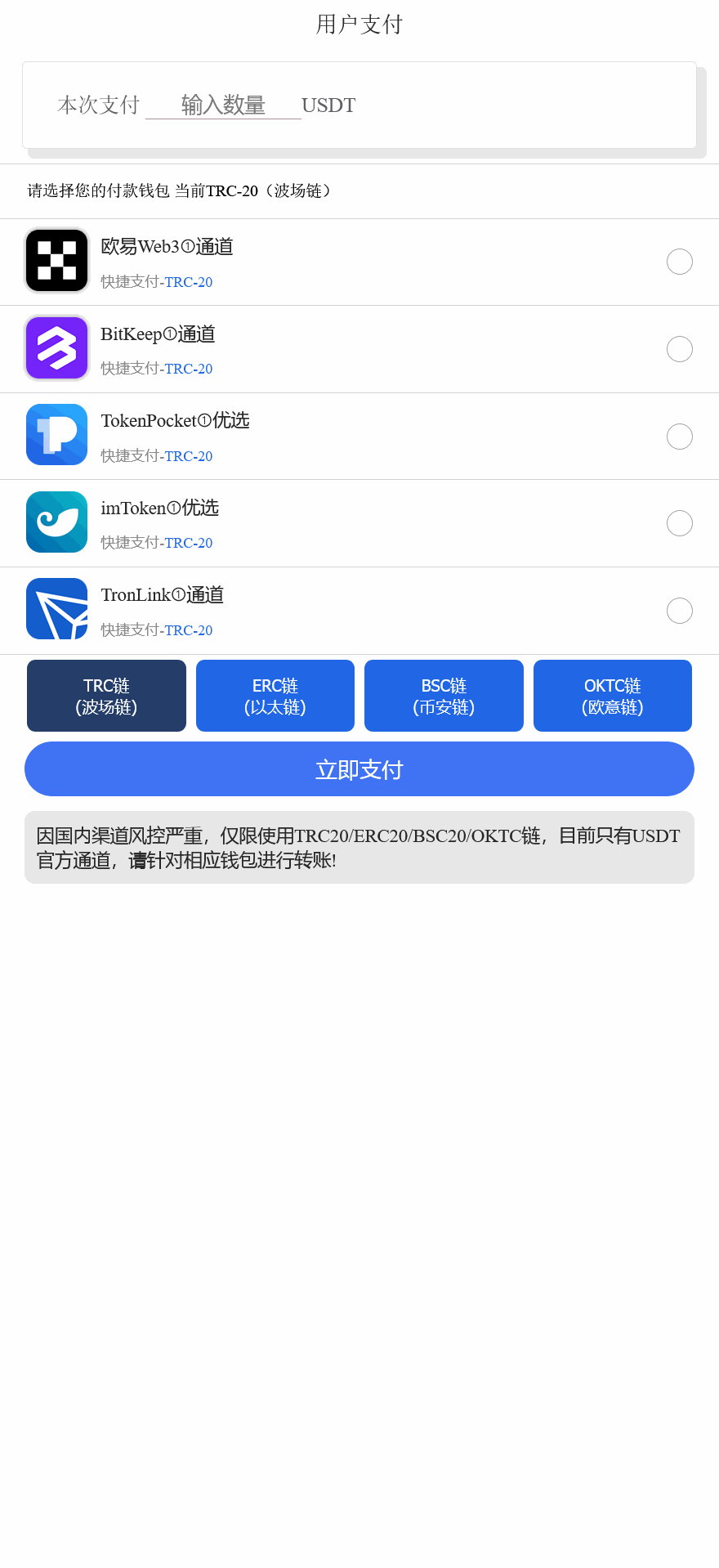This screenshot has width=719, height=1568.
Task: Click the 立即支付 payment button
Action: (x=359, y=768)
